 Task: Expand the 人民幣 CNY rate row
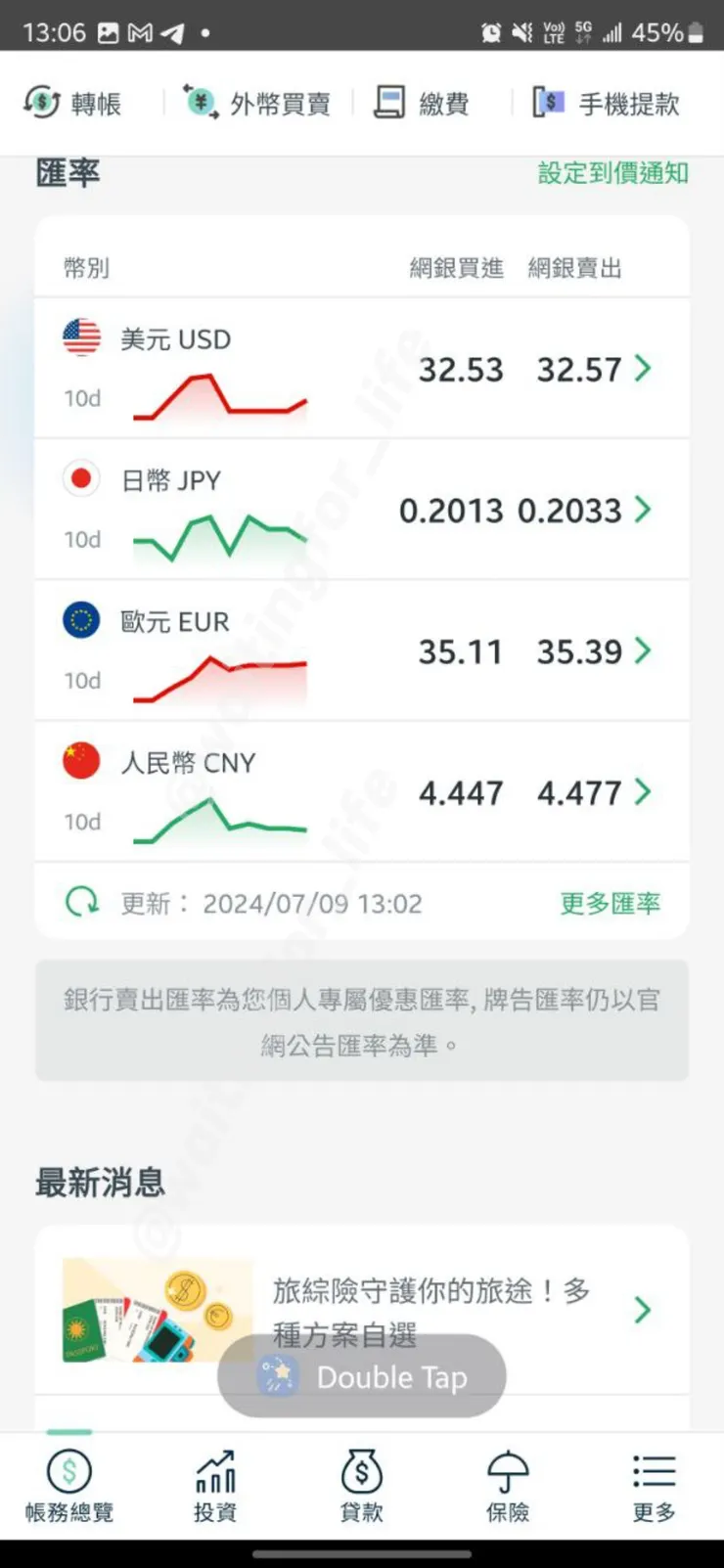pos(643,793)
